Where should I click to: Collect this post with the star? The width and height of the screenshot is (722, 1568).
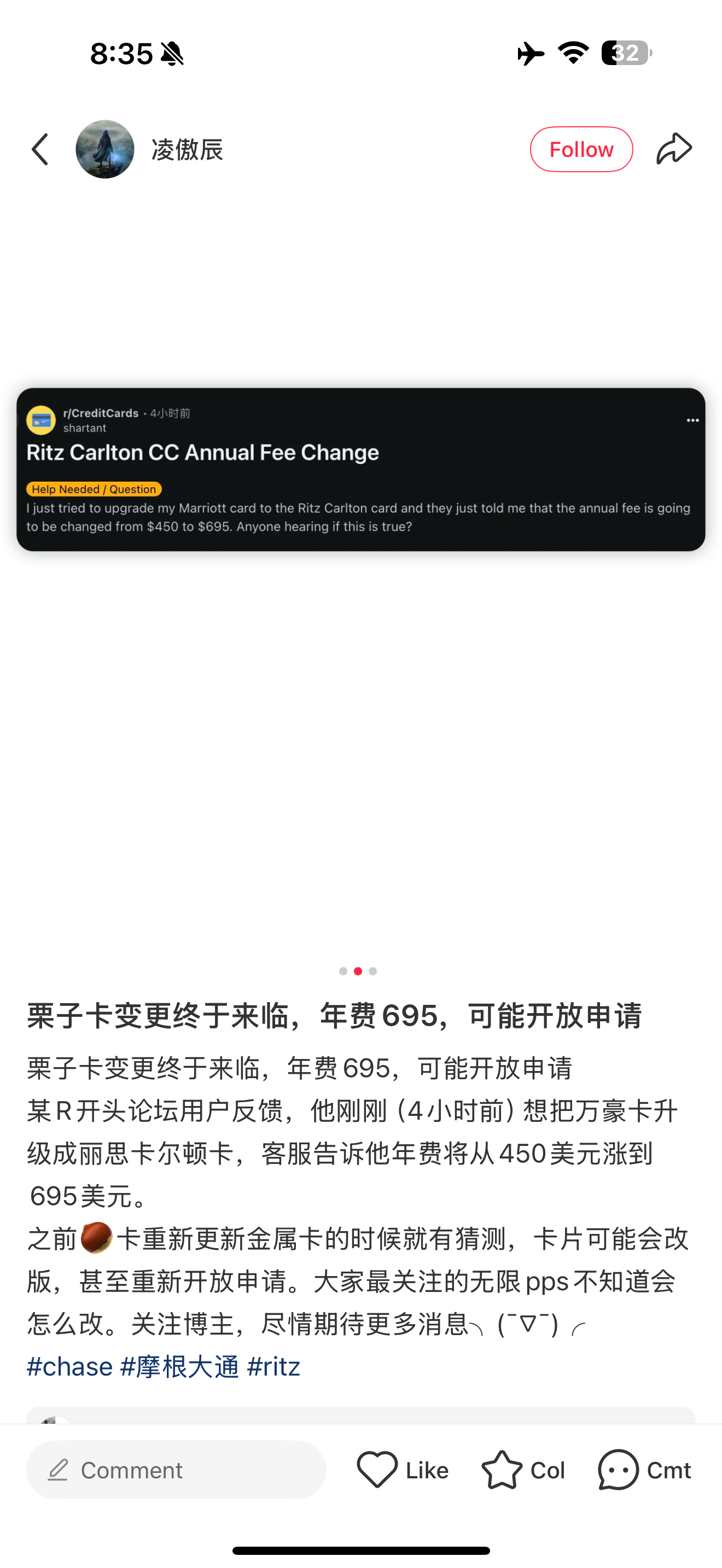(x=522, y=1470)
